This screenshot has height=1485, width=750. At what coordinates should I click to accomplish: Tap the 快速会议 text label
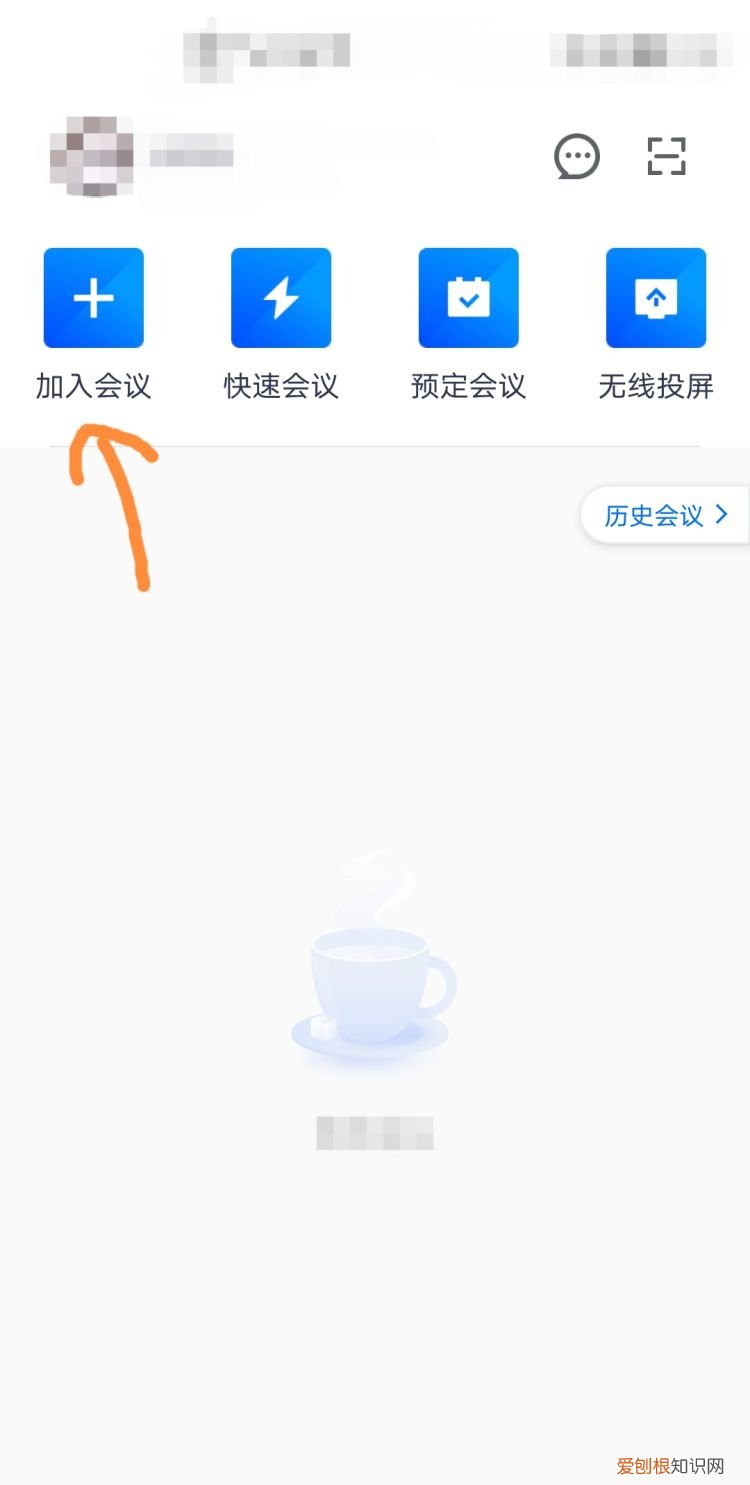point(280,388)
